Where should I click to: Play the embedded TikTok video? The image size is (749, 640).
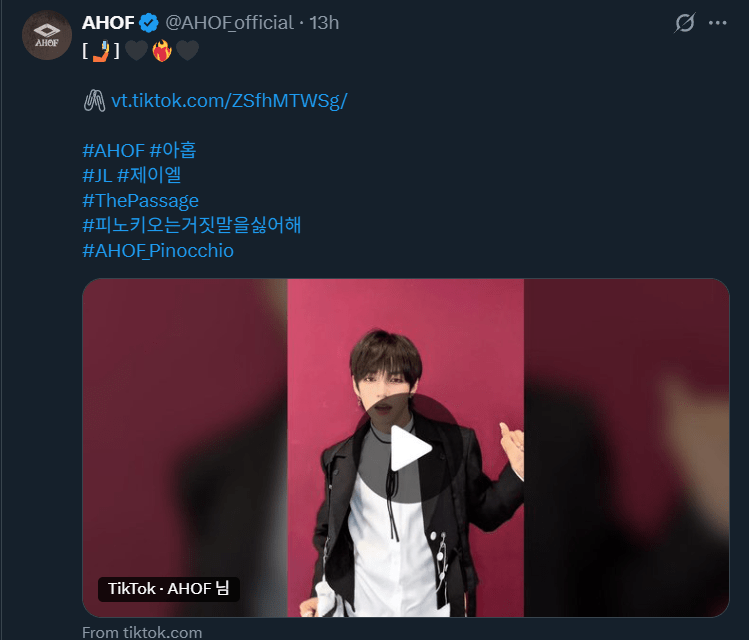406,448
